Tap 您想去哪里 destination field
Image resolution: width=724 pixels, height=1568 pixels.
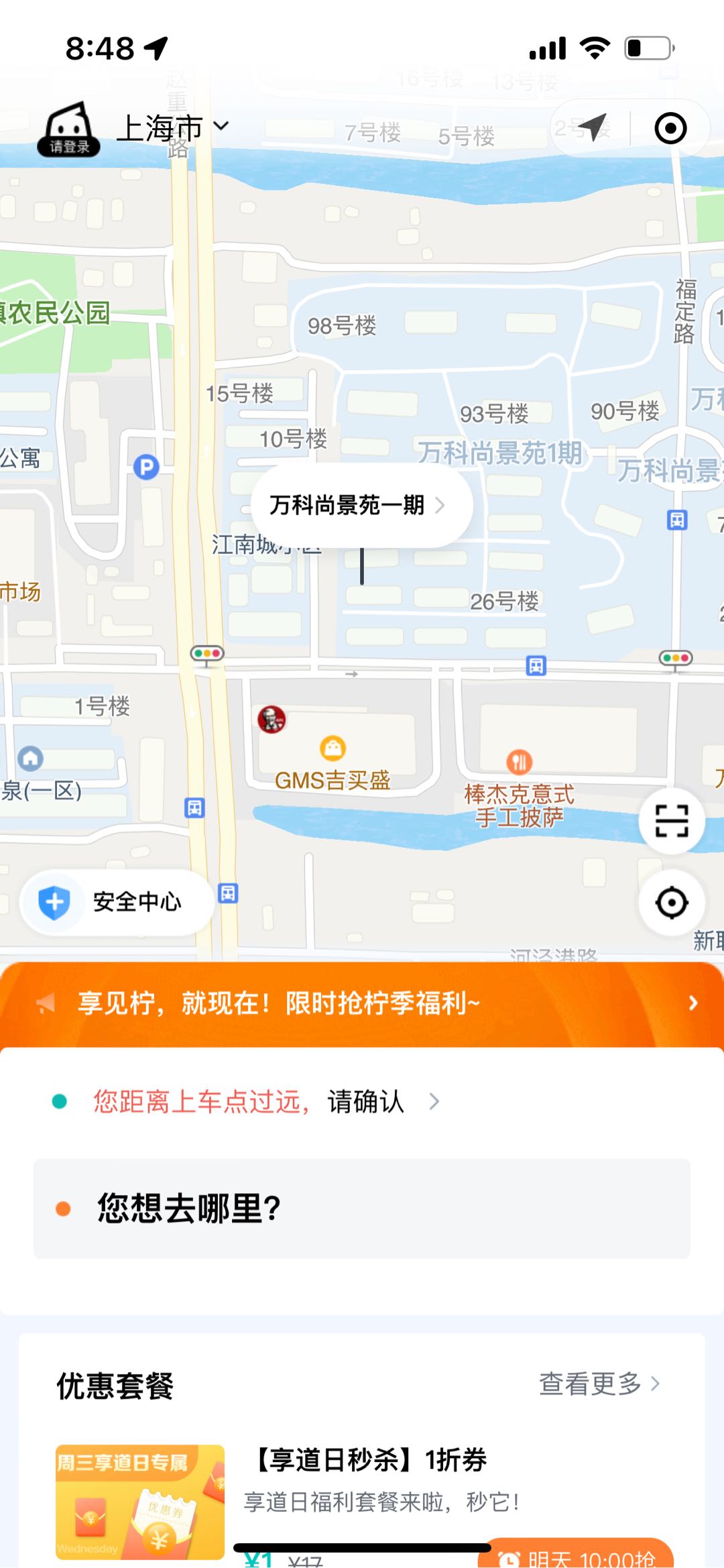362,1209
